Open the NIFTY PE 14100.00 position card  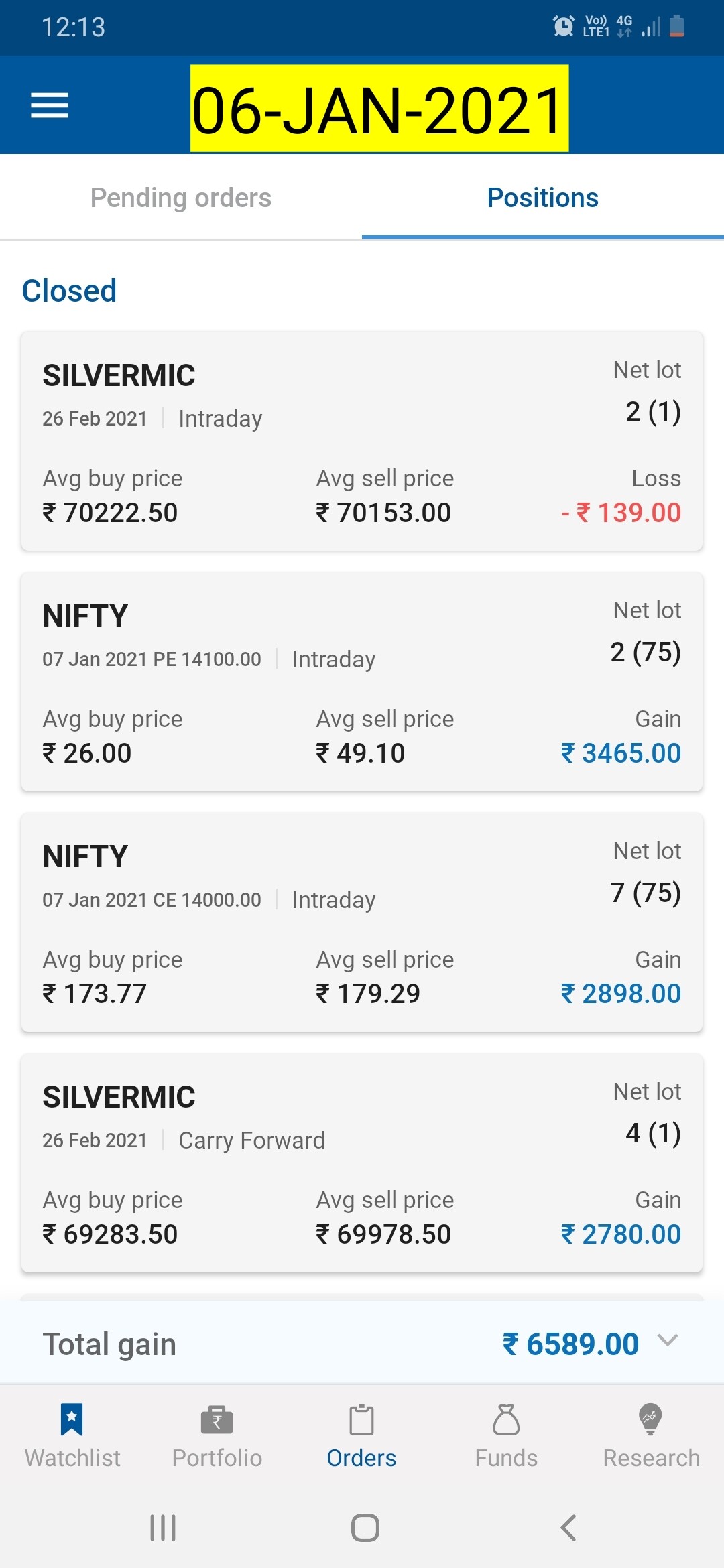(362, 681)
